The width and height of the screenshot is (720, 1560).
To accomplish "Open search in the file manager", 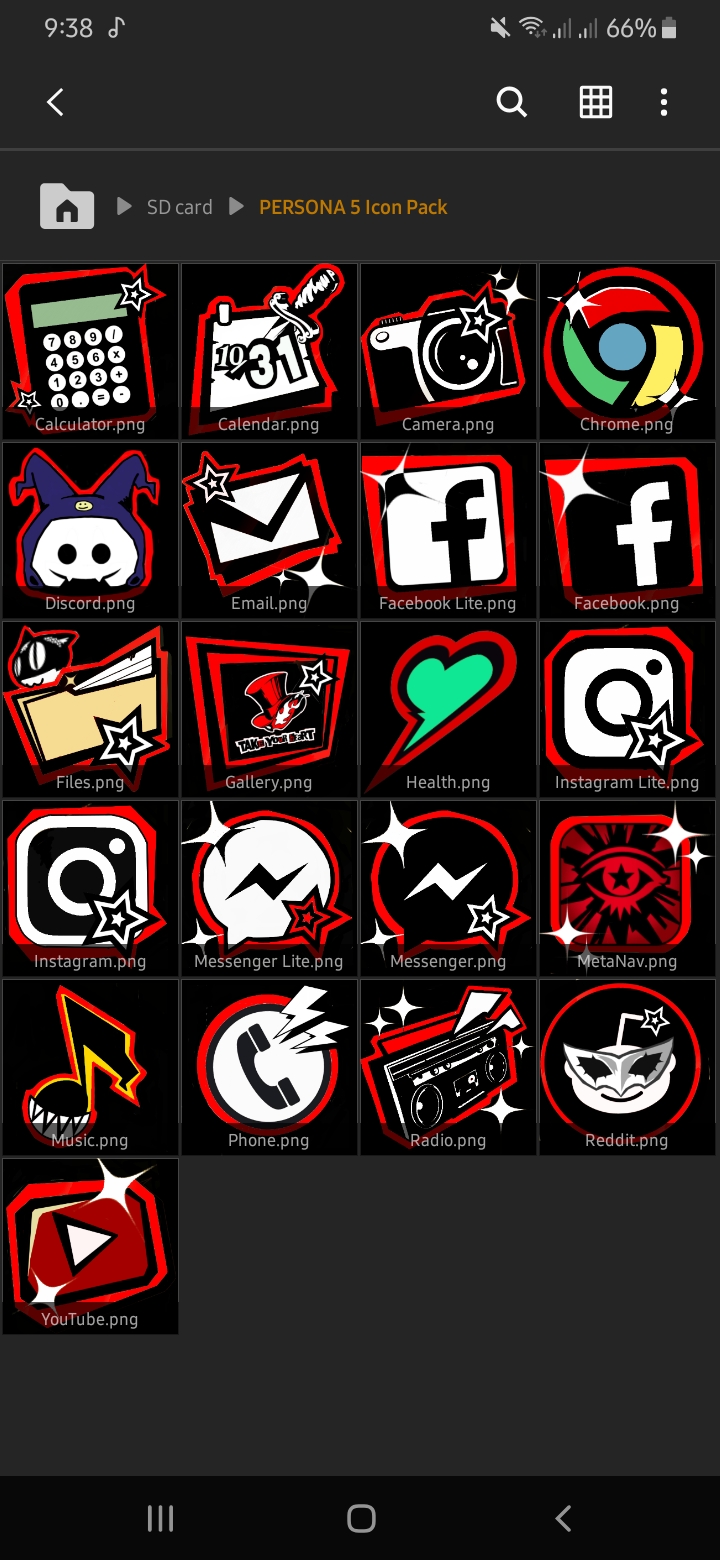I will (511, 102).
